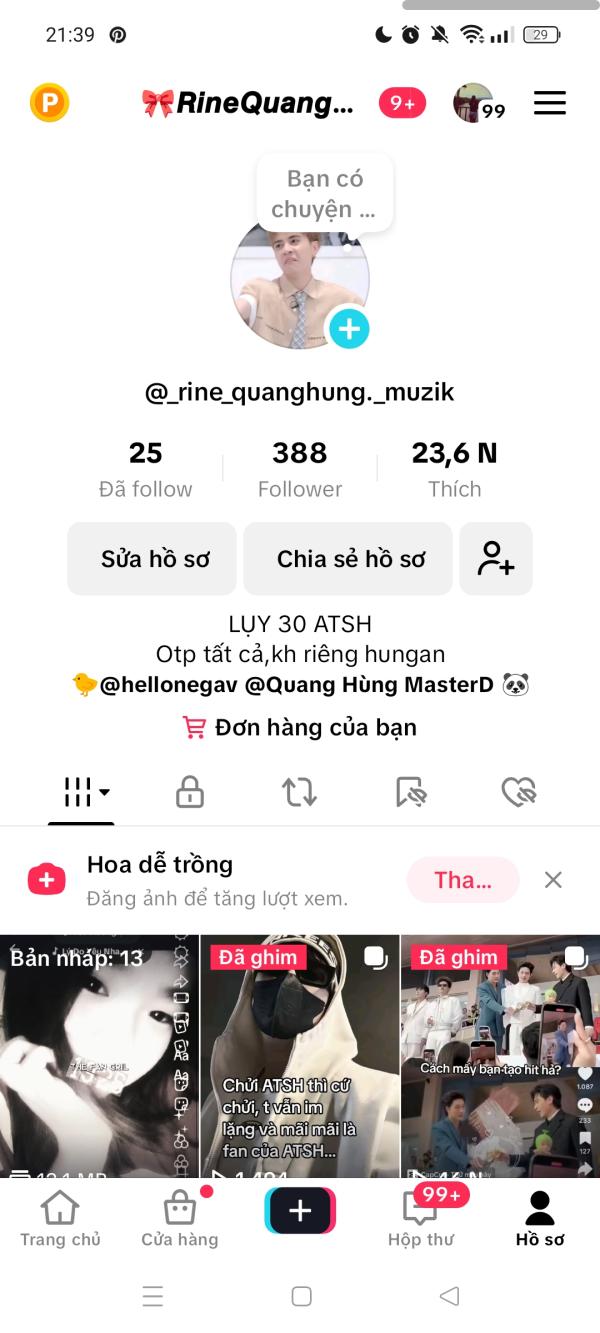
Task: Open Hộp thư inbox tab
Action: [x=420, y=1219]
